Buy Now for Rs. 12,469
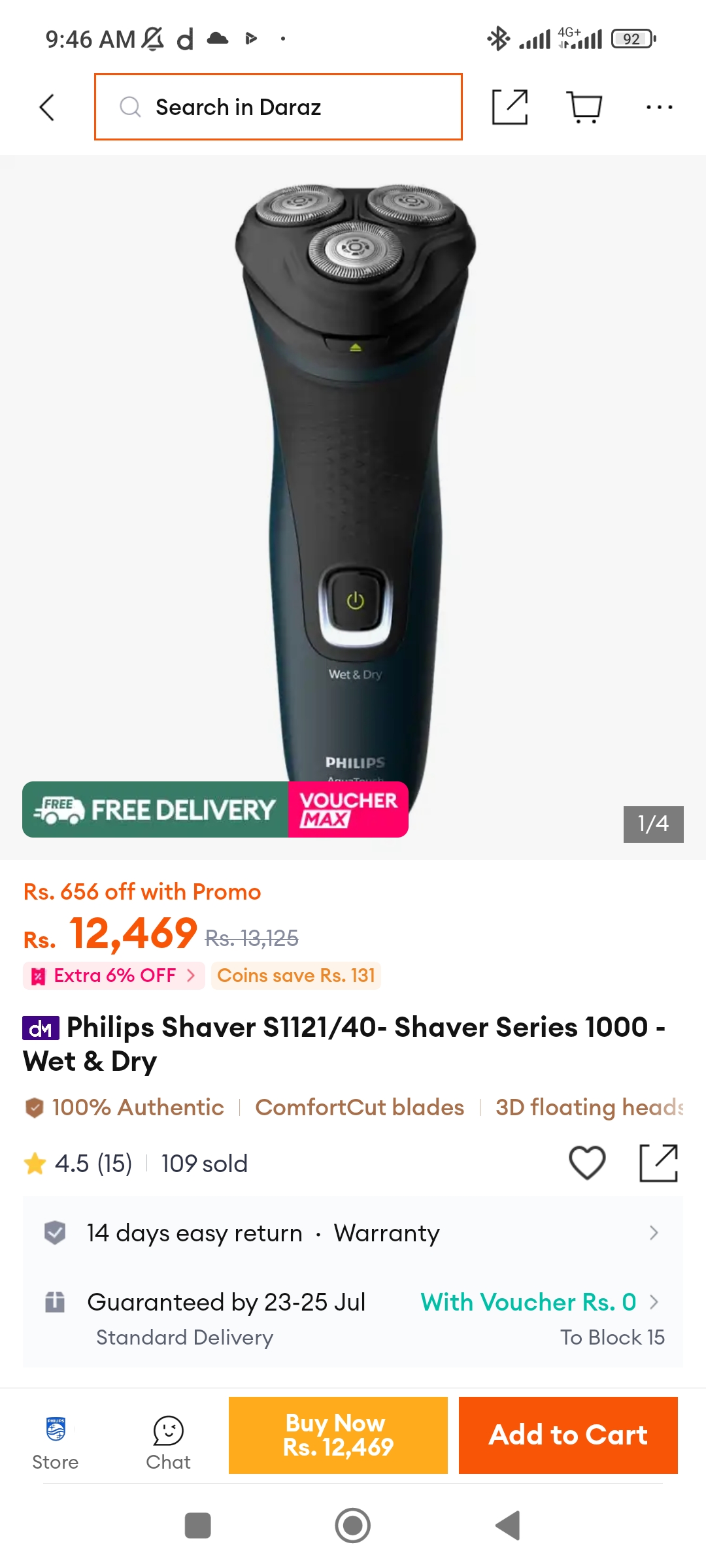 (338, 1435)
